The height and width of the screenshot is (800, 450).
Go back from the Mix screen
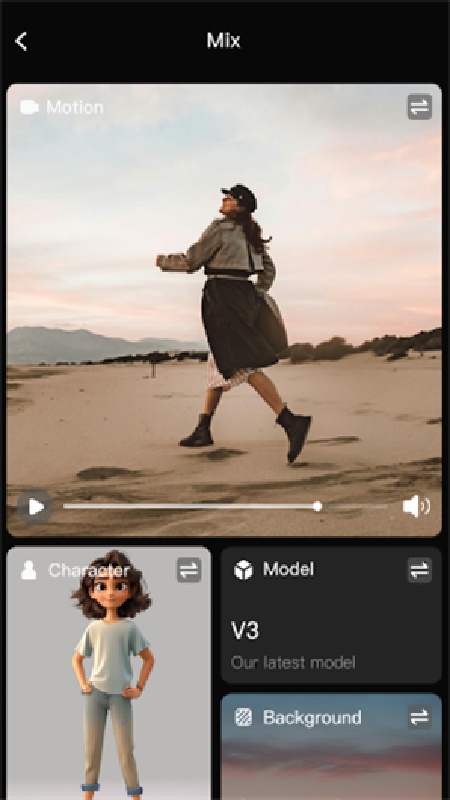pos(21,41)
